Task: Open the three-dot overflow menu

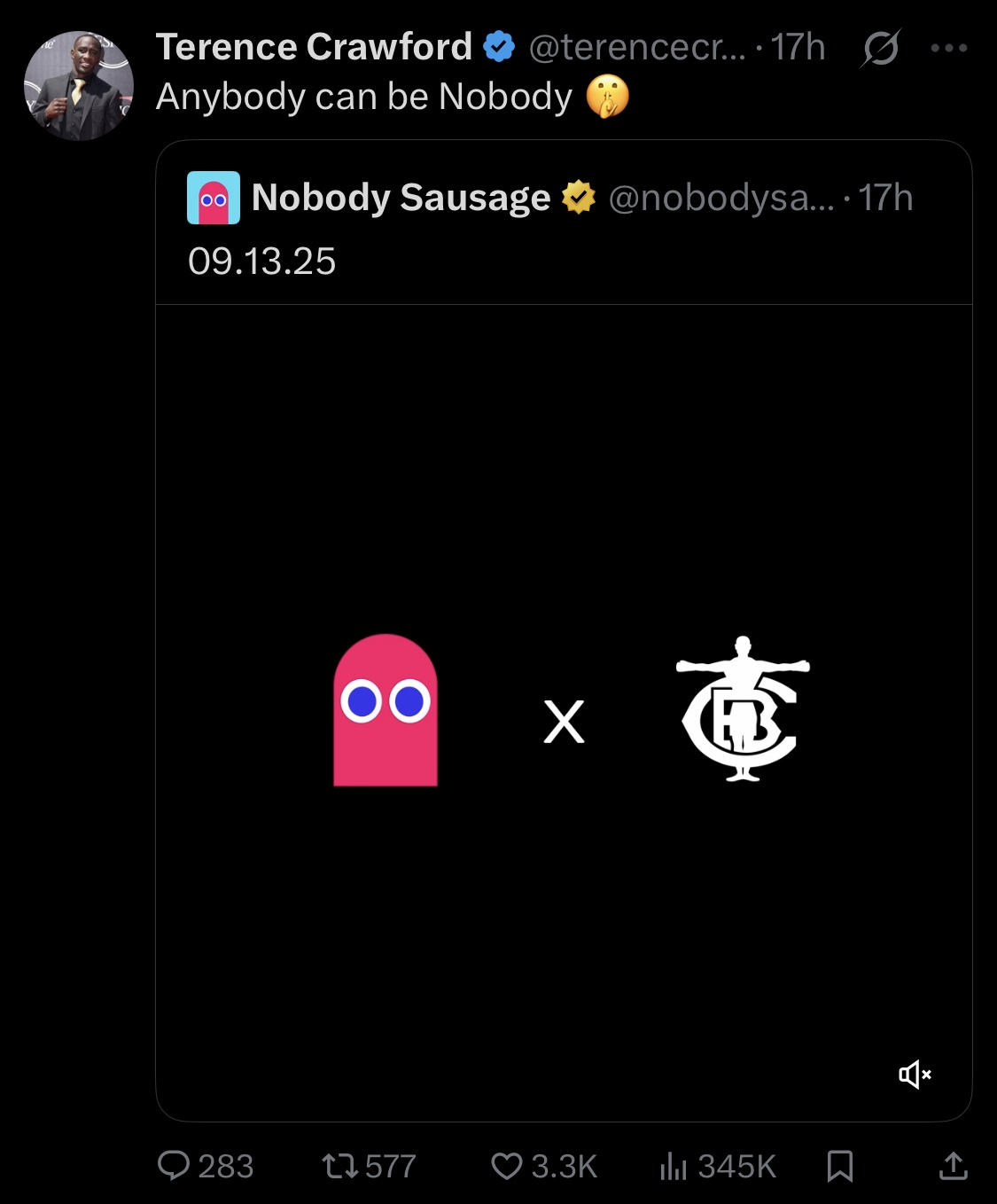Action: coord(948,48)
